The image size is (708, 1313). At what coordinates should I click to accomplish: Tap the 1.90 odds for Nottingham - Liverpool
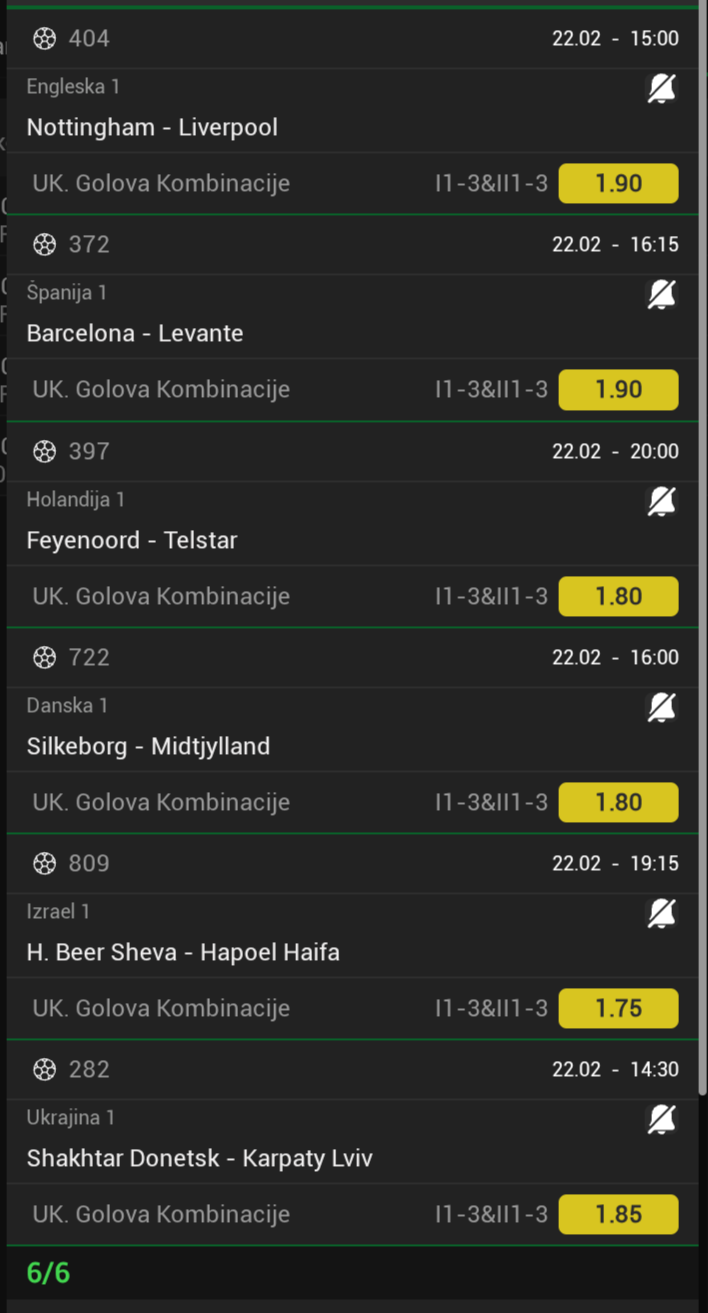tap(618, 184)
